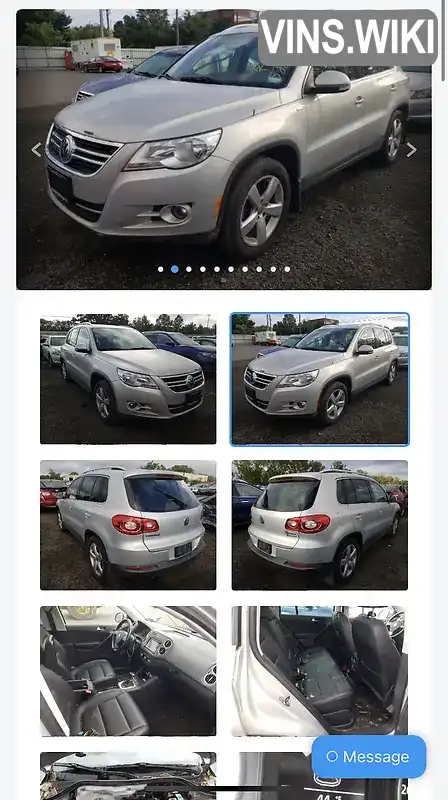Jump to the last carousel page dot
The image size is (448, 800).
(287, 269)
